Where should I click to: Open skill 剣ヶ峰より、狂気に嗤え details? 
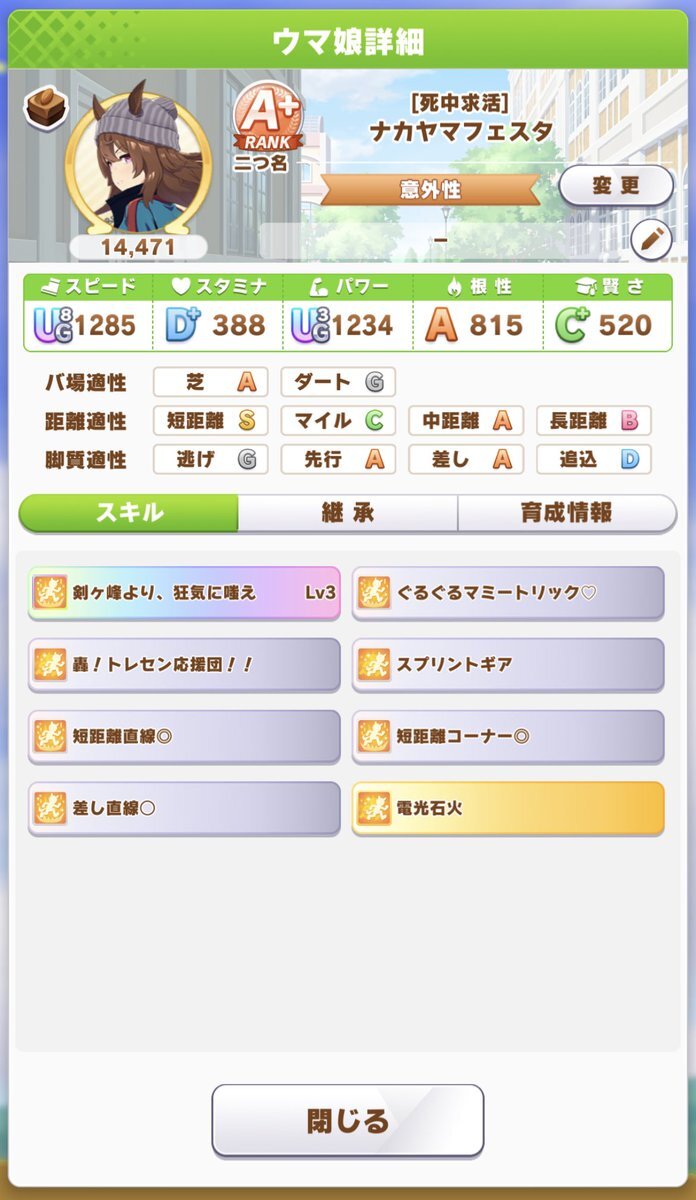tap(184, 593)
